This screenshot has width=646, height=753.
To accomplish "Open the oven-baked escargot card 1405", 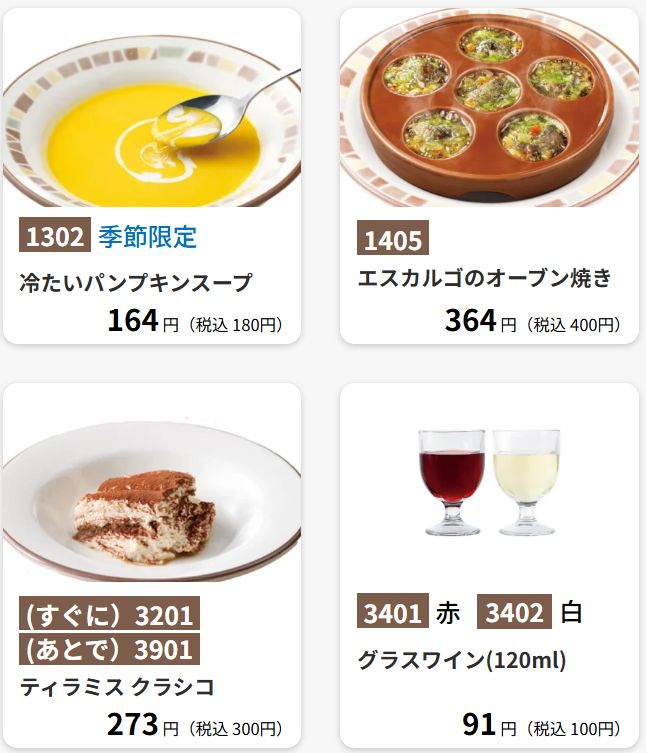I will [489, 176].
